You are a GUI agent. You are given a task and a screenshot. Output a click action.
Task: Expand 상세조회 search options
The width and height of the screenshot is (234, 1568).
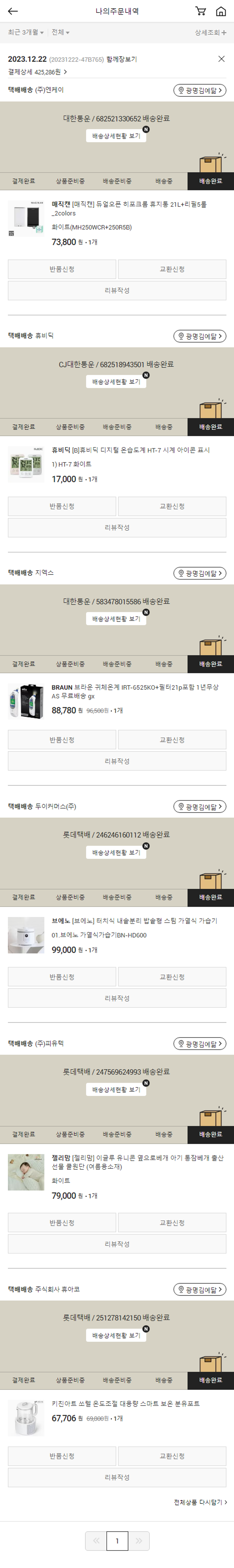210,32
